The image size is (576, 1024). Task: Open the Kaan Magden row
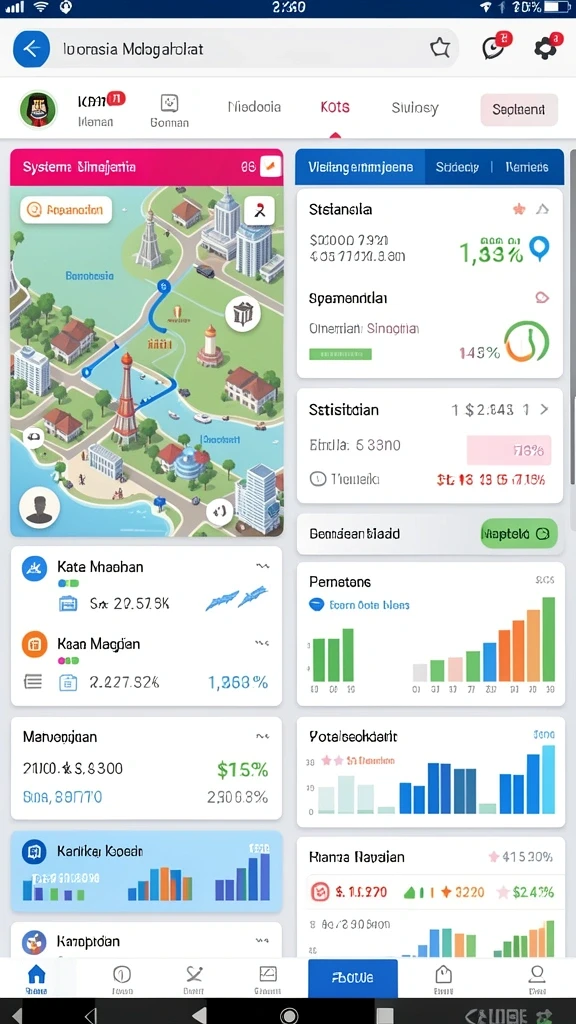(146, 665)
